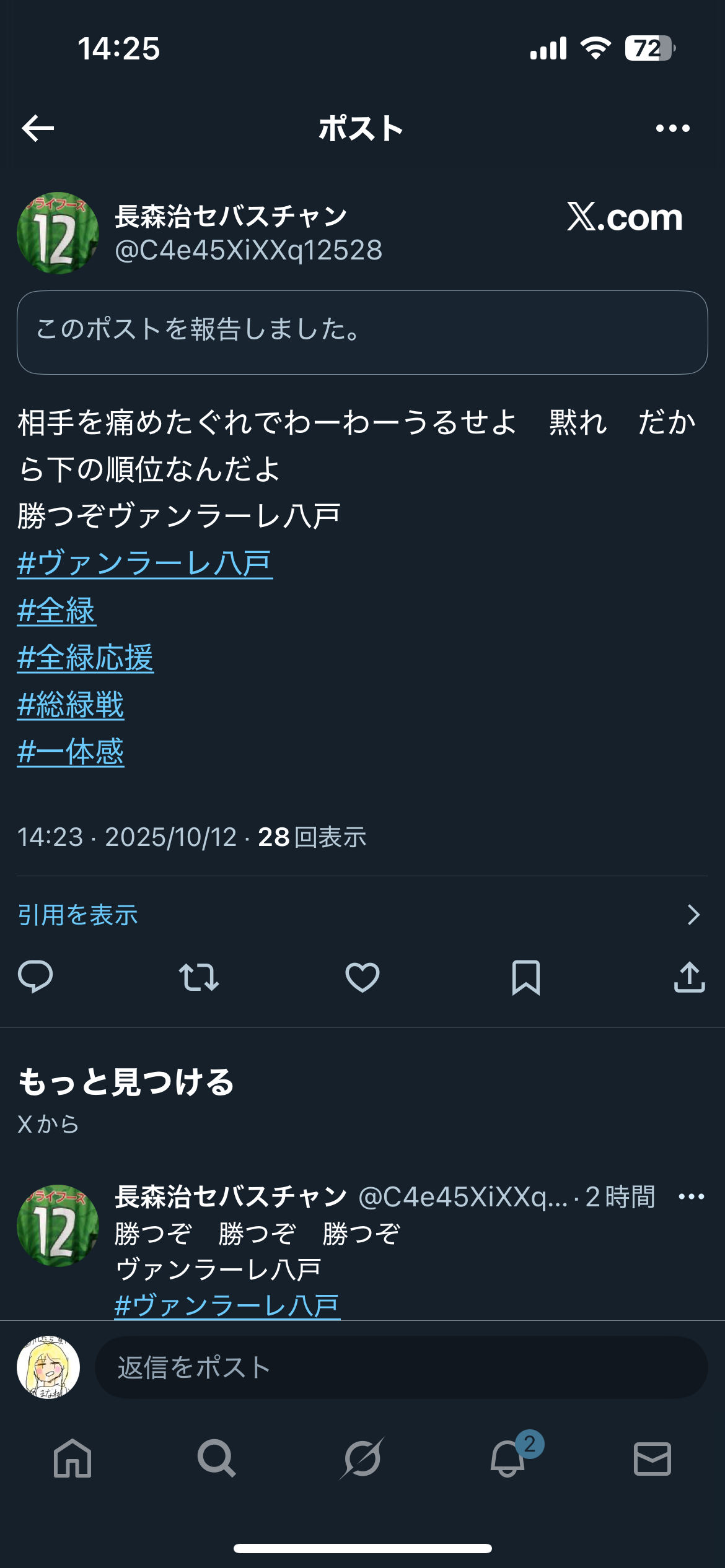Open the #ヴァンラーレ八戸 hashtag in the main post

pos(145,564)
